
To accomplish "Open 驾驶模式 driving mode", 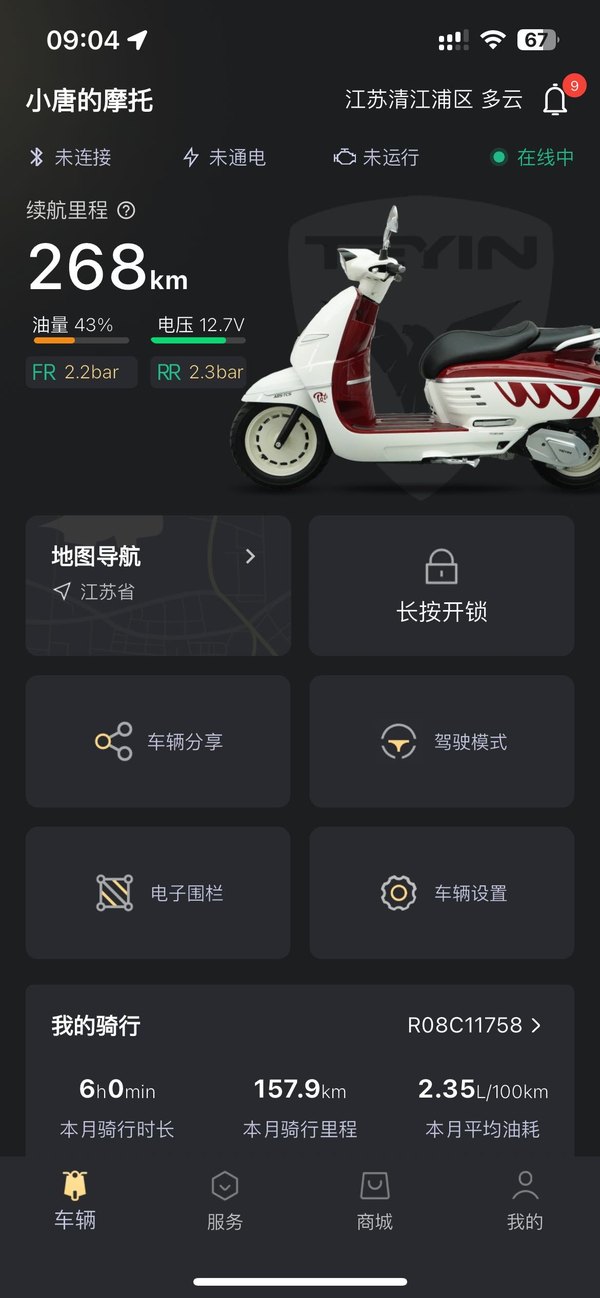I will [441, 742].
